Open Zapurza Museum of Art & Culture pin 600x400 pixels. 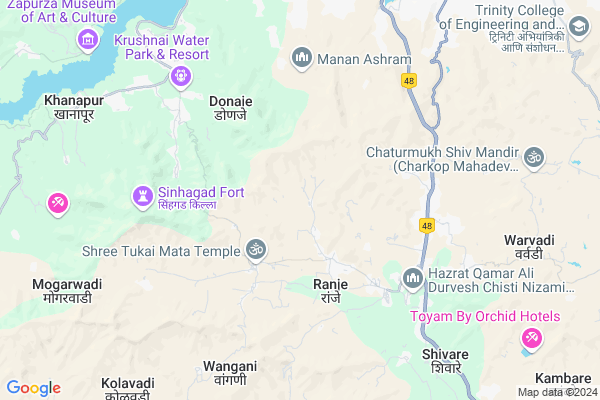pyautogui.click(x=87, y=40)
